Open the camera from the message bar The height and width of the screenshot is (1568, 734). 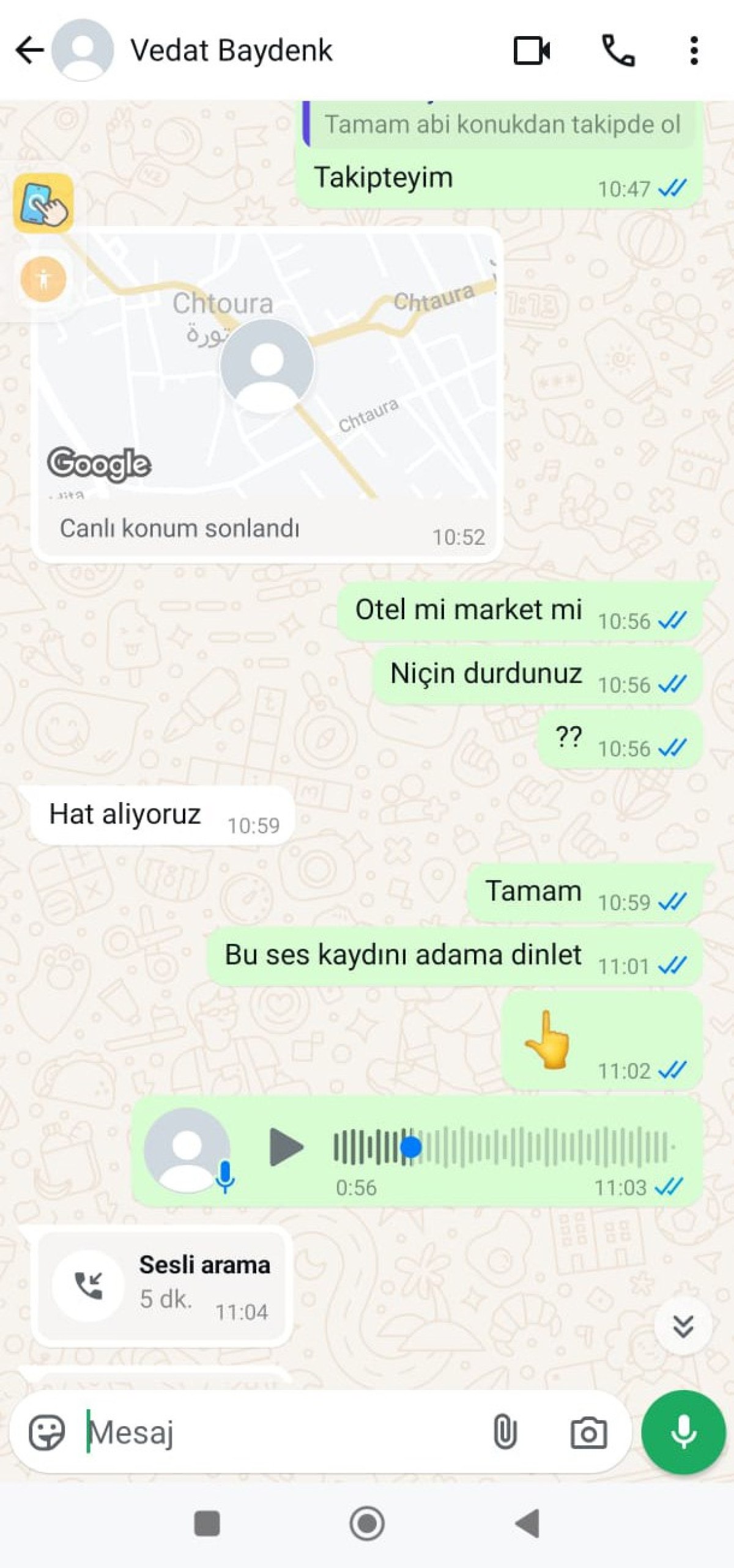[588, 1432]
